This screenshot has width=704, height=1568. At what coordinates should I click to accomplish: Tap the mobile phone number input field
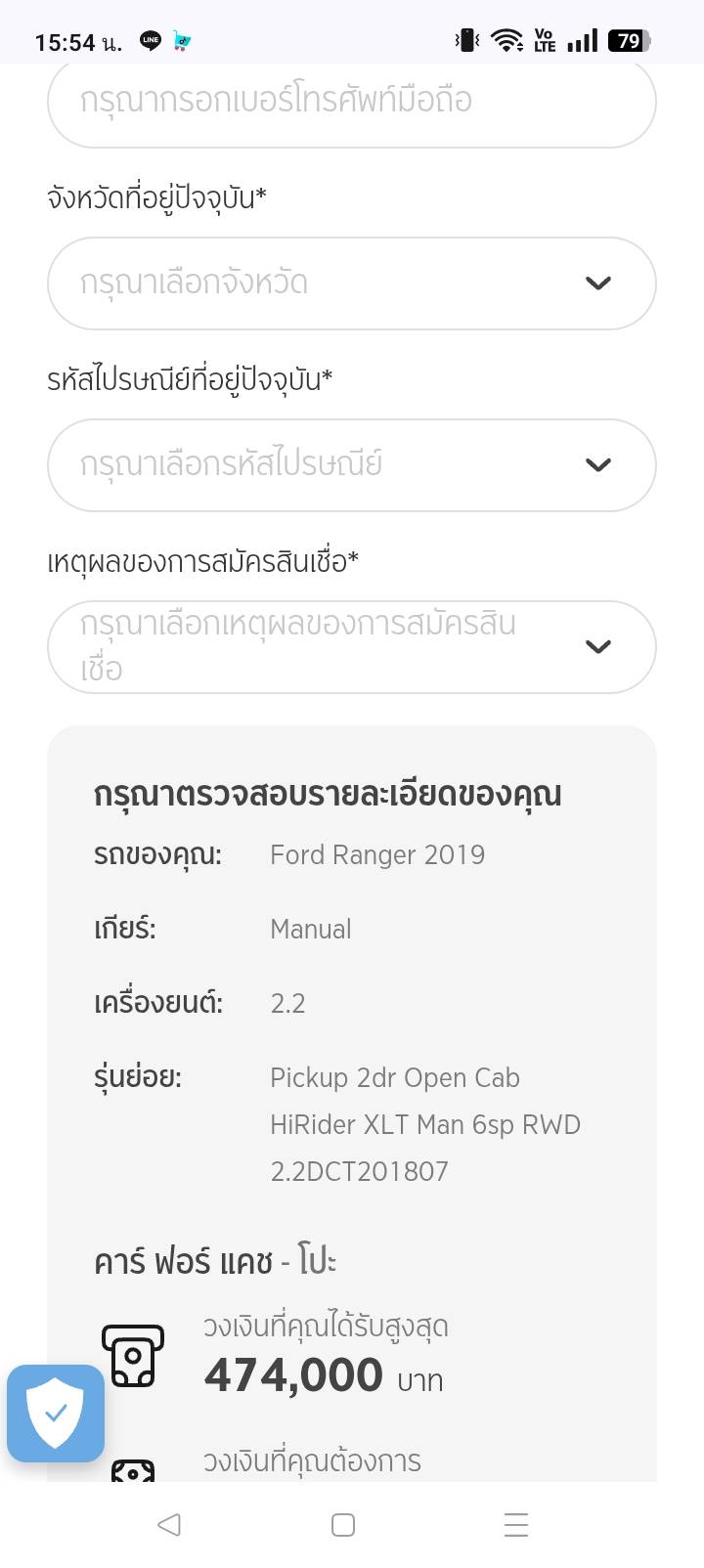[350, 102]
